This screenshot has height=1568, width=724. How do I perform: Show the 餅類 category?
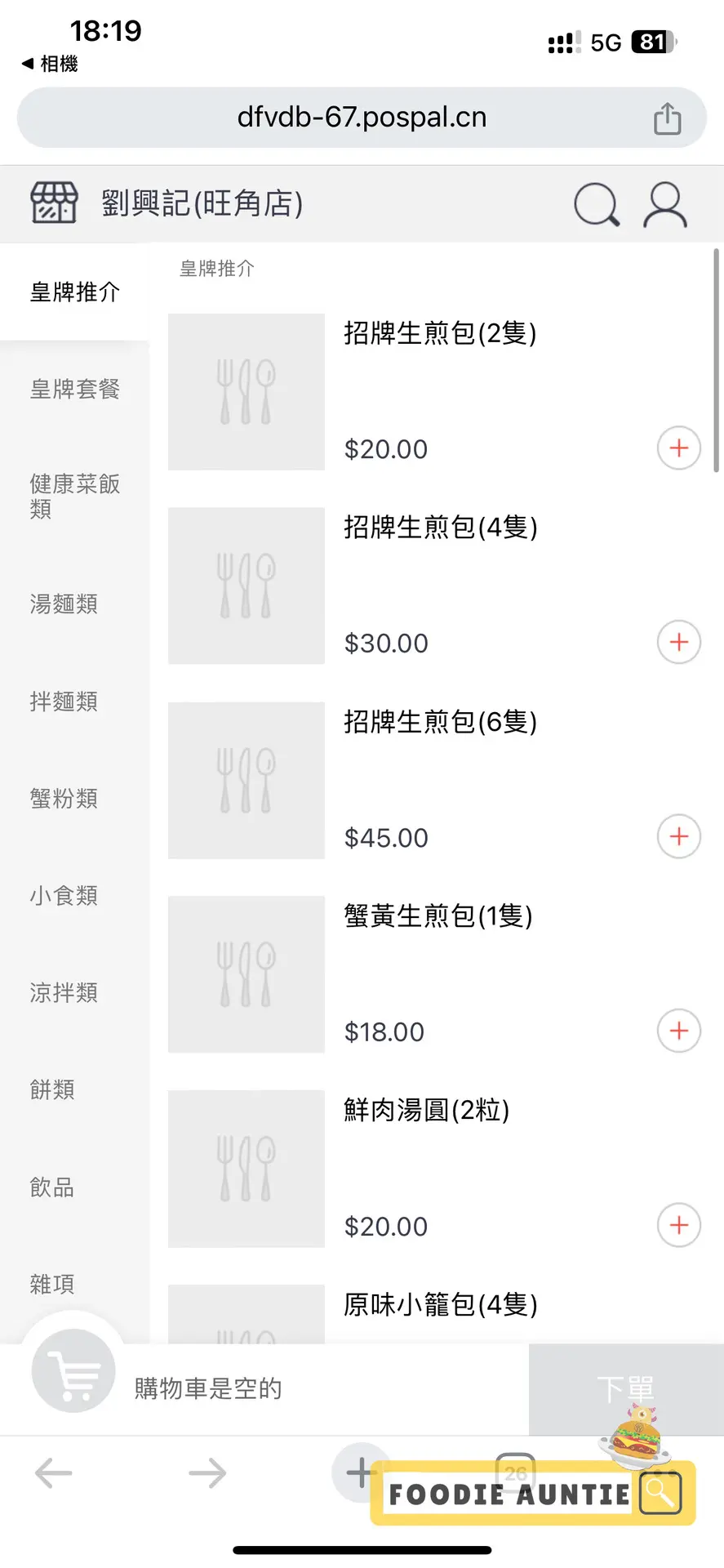point(52,1090)
